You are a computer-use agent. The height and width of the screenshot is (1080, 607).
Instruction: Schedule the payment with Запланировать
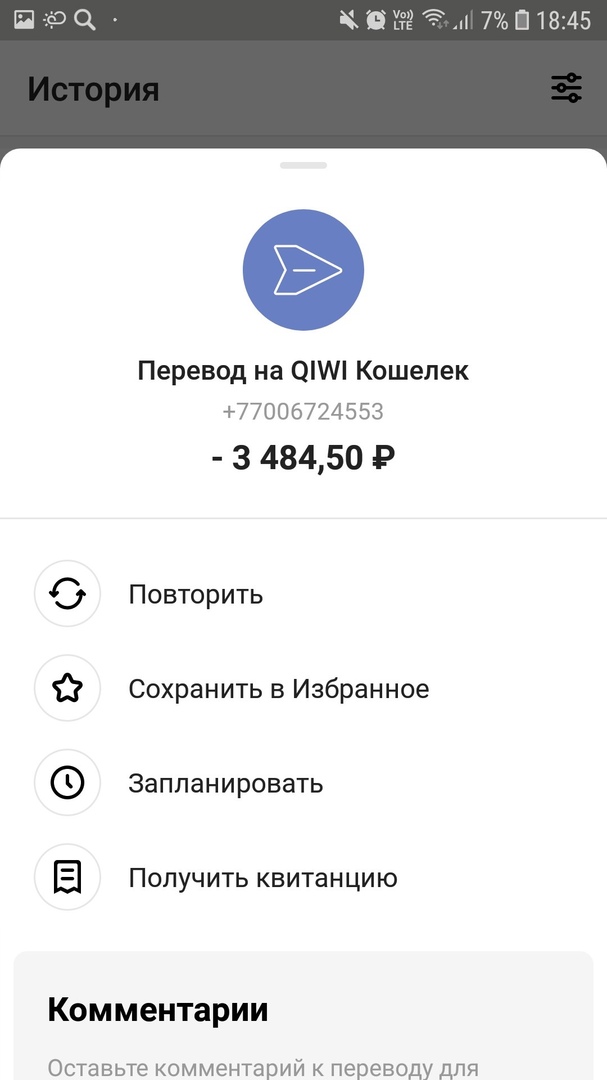225,783
